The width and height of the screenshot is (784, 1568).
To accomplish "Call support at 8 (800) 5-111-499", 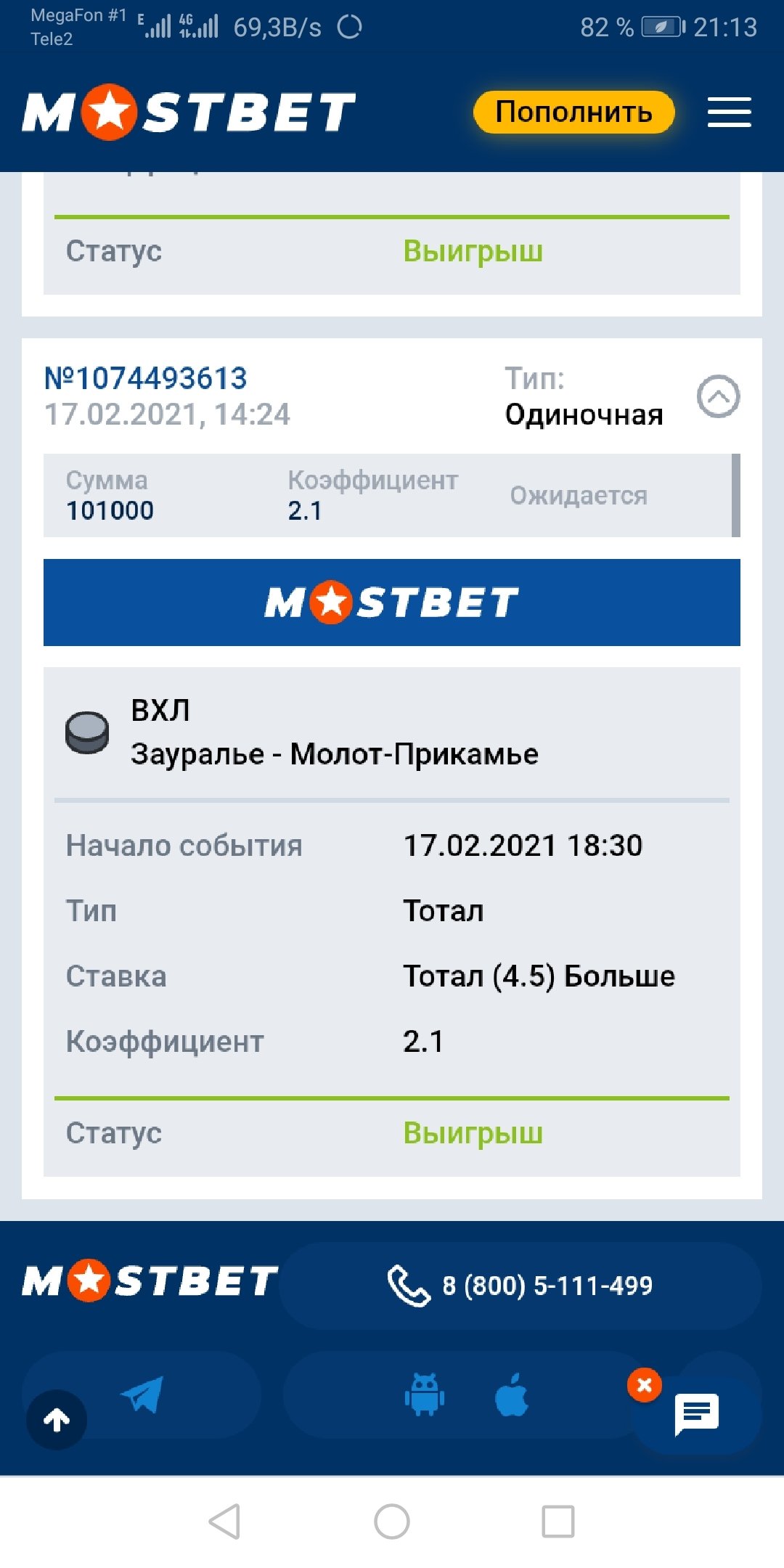I will [520, 1286].
